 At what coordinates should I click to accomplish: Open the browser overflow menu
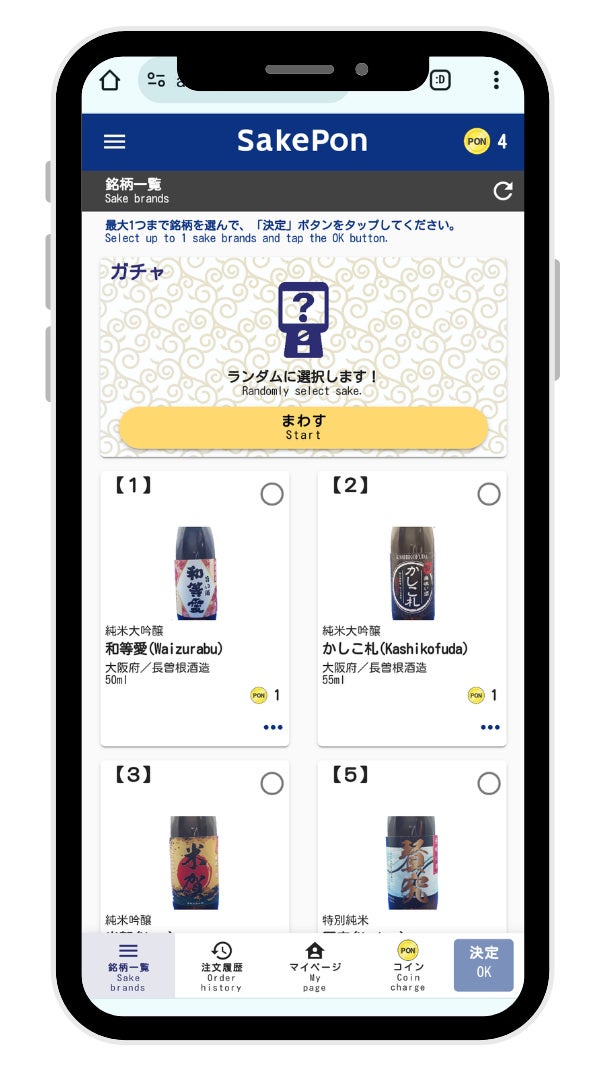[496, 81]
